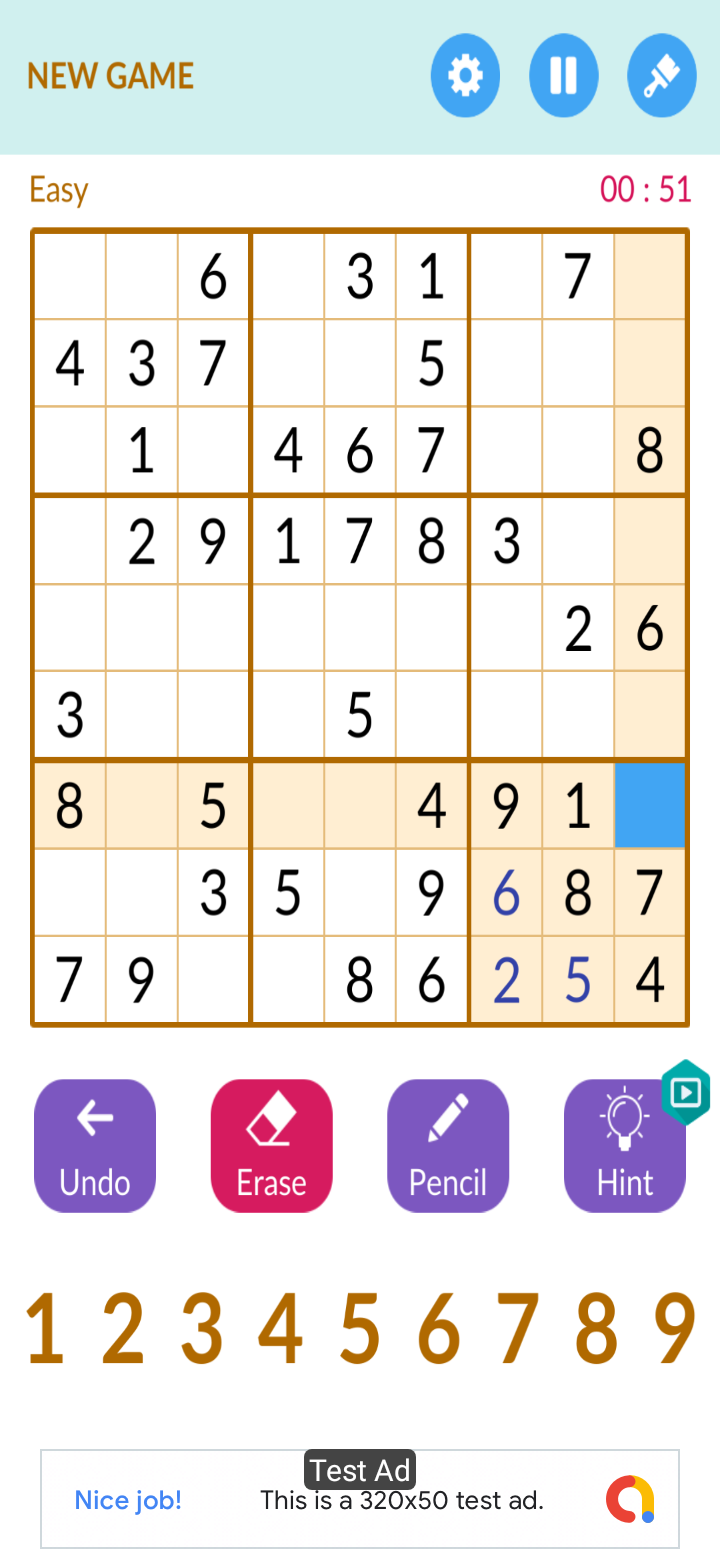Choose number 3 from the number pad
The image size is (720, 1549).
coord(201,1329)
